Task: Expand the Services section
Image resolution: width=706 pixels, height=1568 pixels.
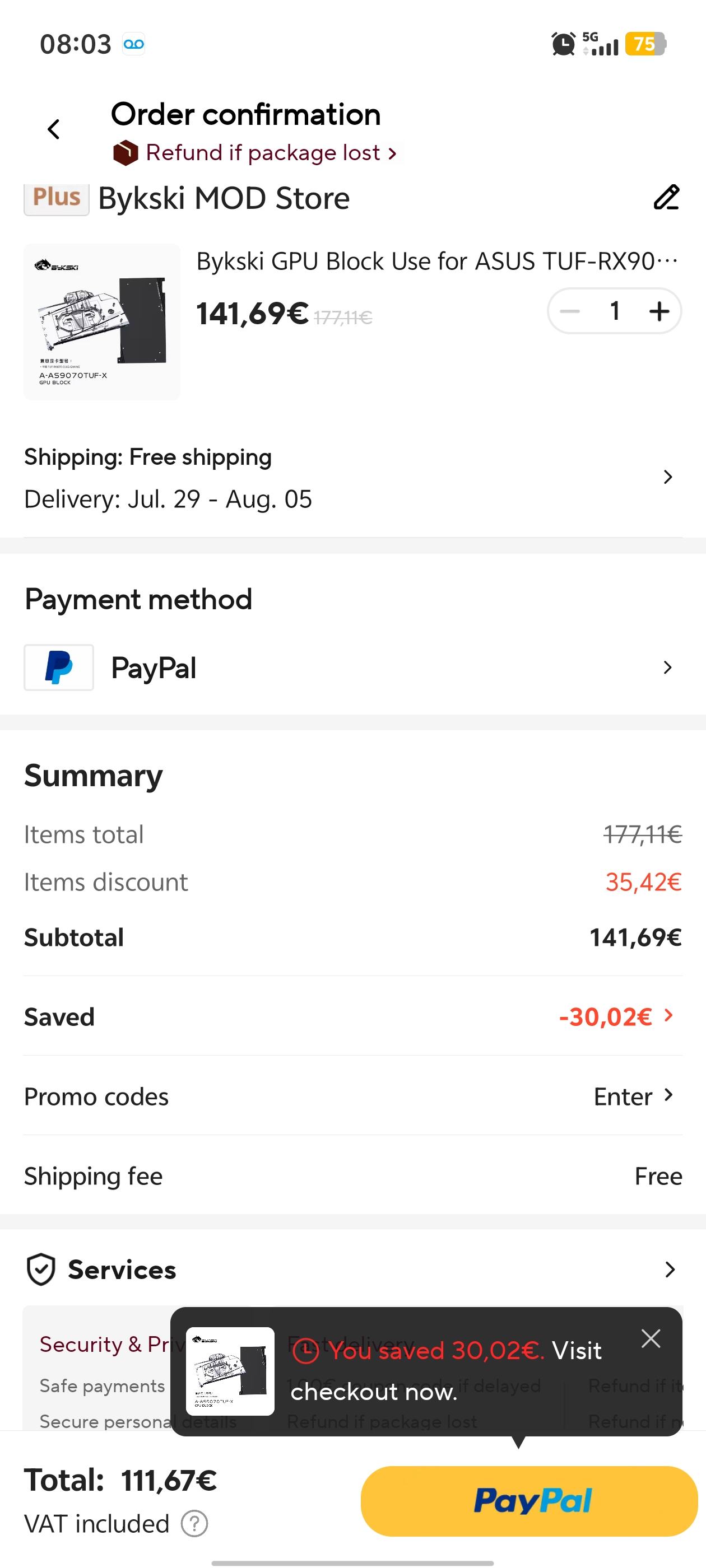Action: (x=669, y=1269)
